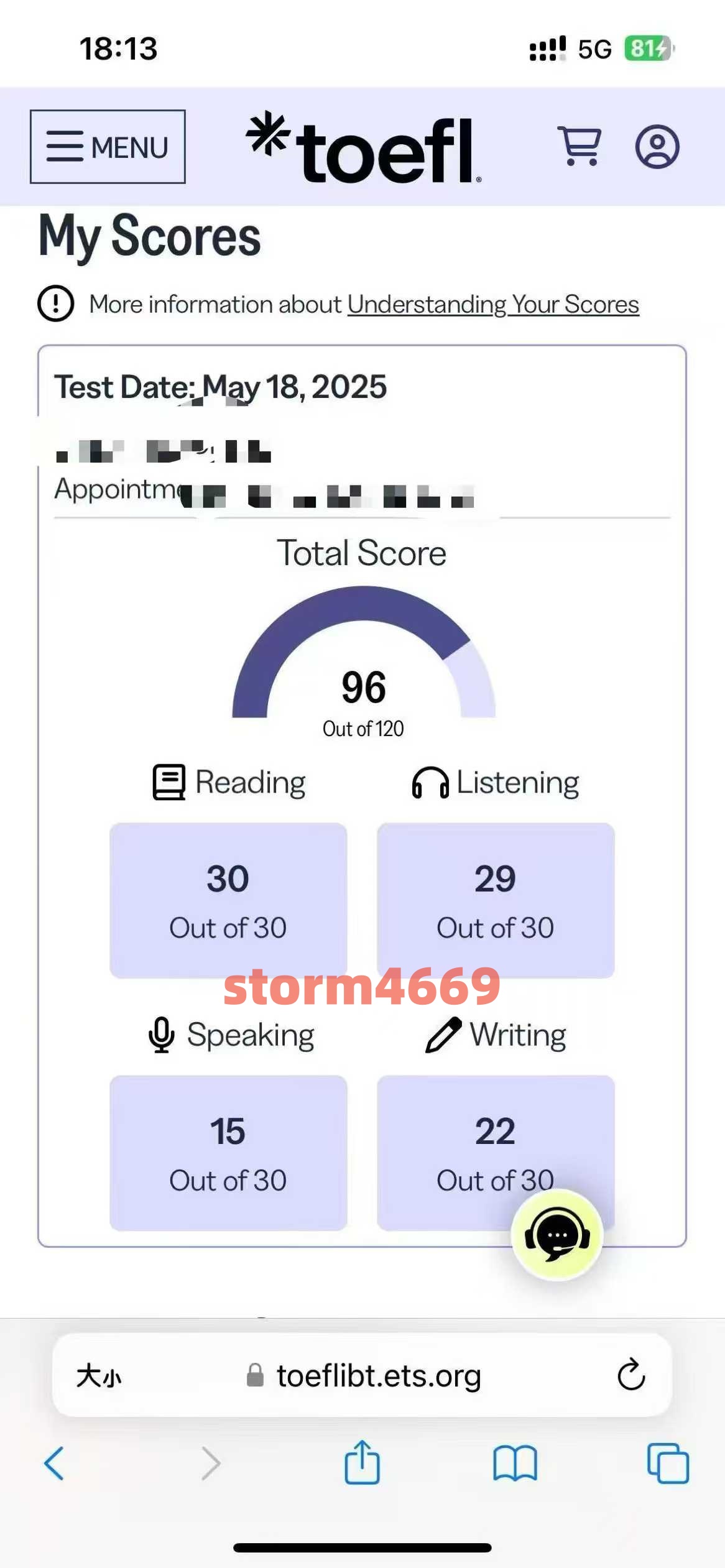Image resolution: width=725 pixels, height=1568 pixels.
Task: Open Safari bookmarks
Action: [x=515, y=1462]
